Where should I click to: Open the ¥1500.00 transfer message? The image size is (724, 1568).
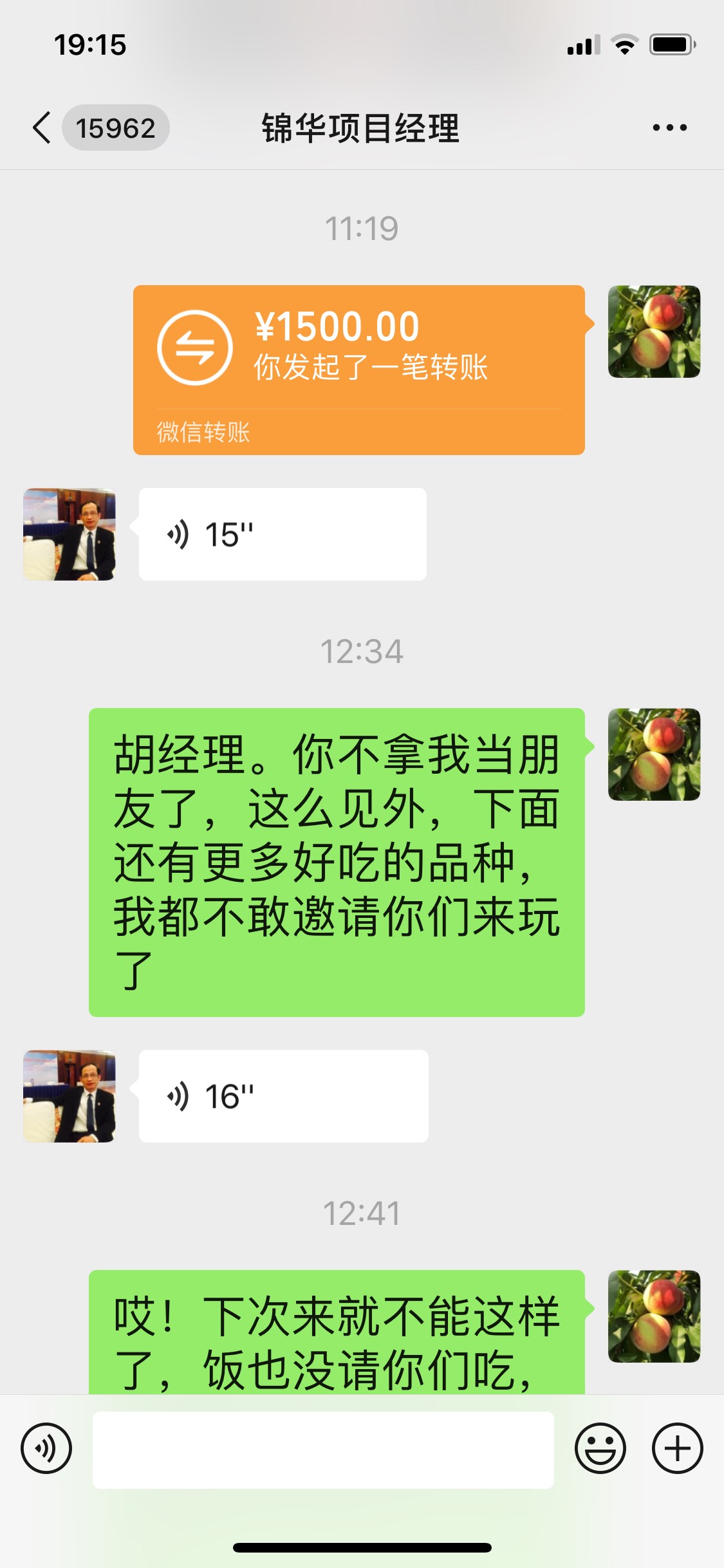click(x=358, y=370)
